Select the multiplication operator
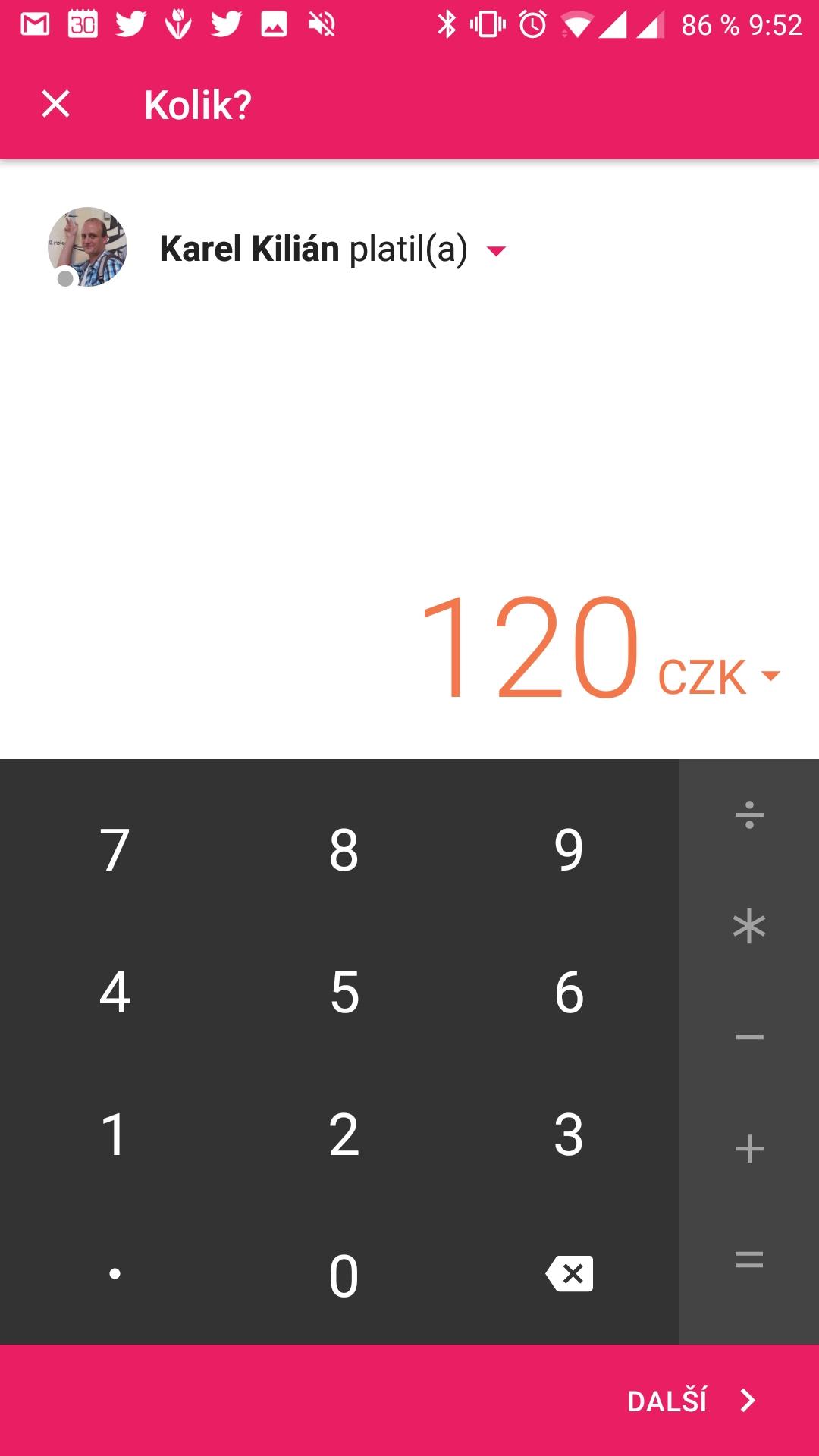The image size is (819, 1456). [x=749, y=926]
